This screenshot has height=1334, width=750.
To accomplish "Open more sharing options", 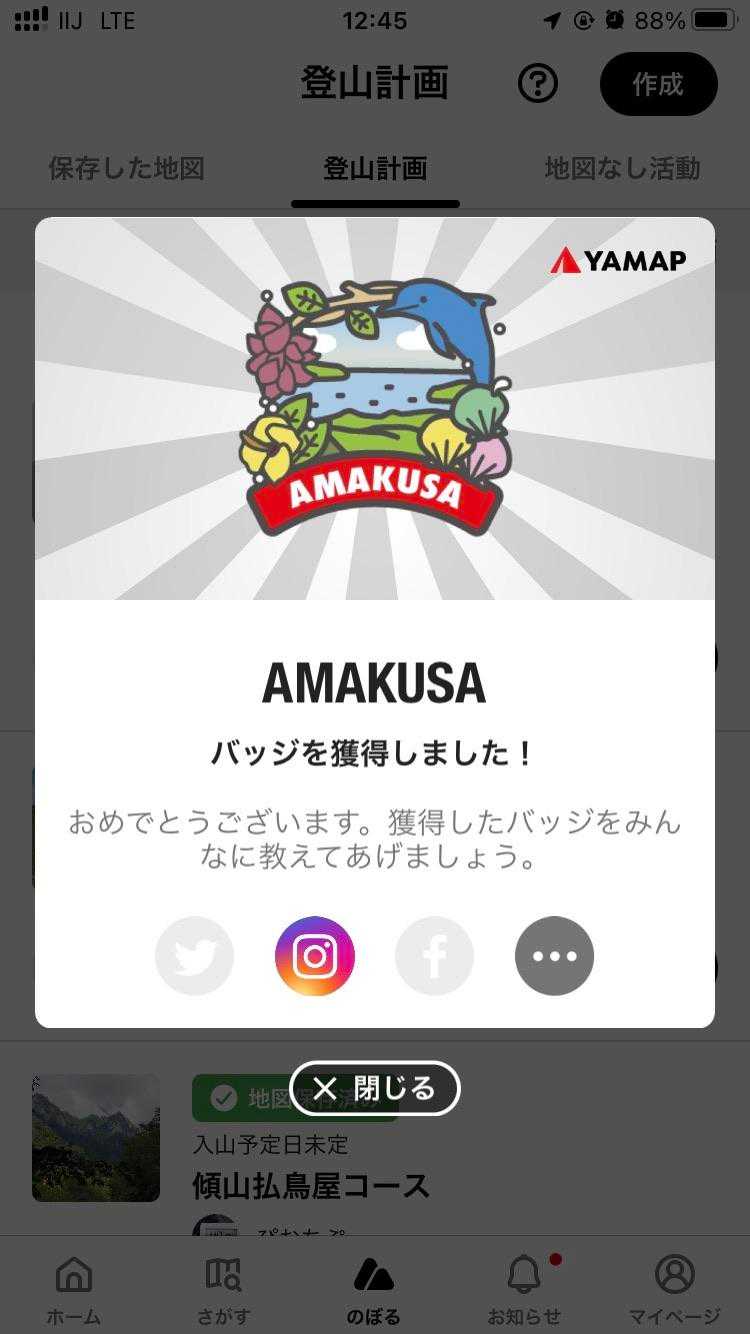I will point(555,956).
